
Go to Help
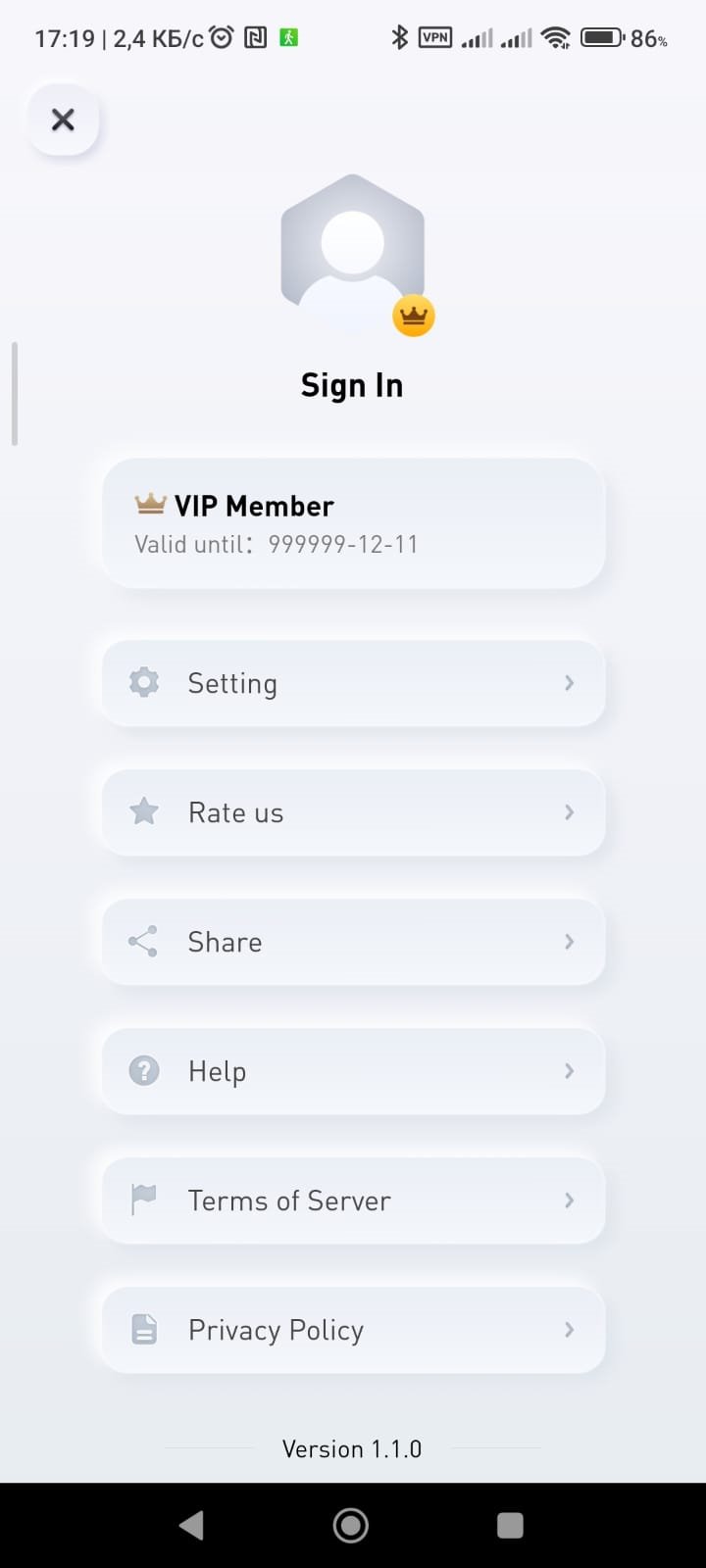pyautogui.click(x=353, y=1071)
